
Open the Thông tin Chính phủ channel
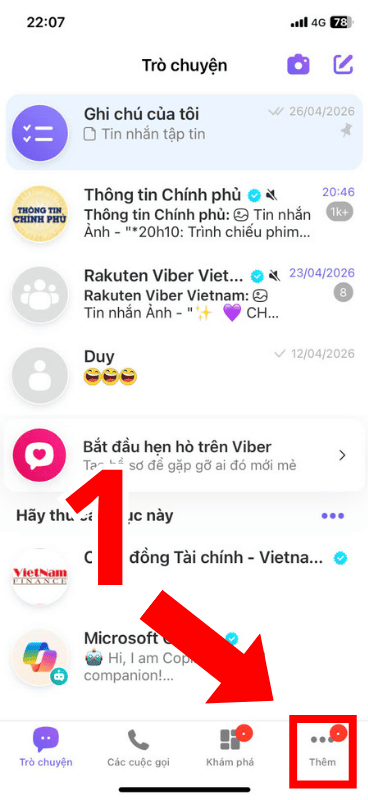pyautogui.click(x=184, y=213)
